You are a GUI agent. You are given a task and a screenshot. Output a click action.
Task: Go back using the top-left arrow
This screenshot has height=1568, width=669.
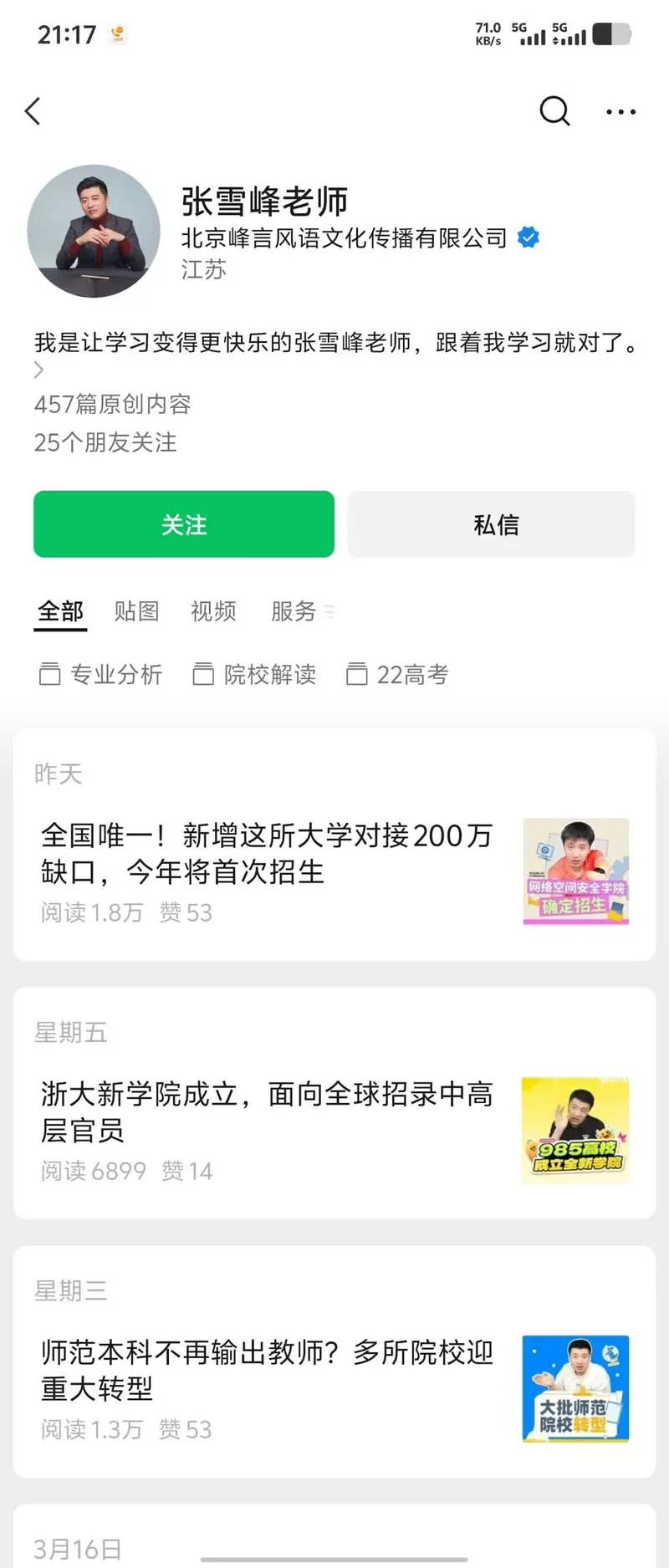33,111
